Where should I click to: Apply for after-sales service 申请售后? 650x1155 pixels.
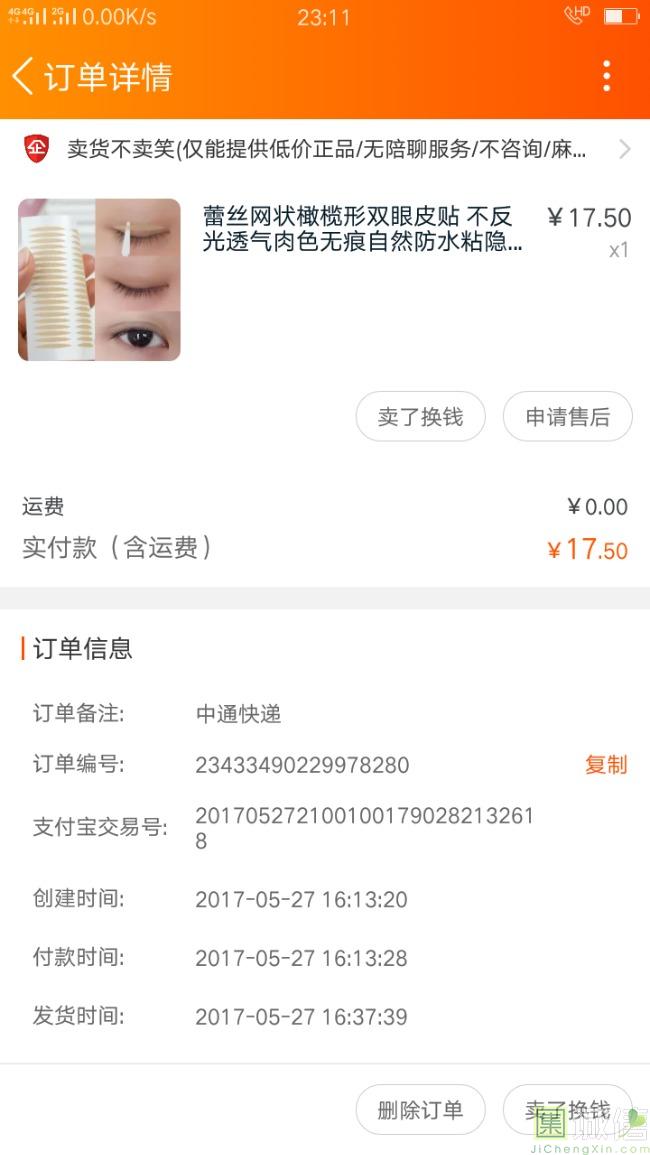[567, 417]
